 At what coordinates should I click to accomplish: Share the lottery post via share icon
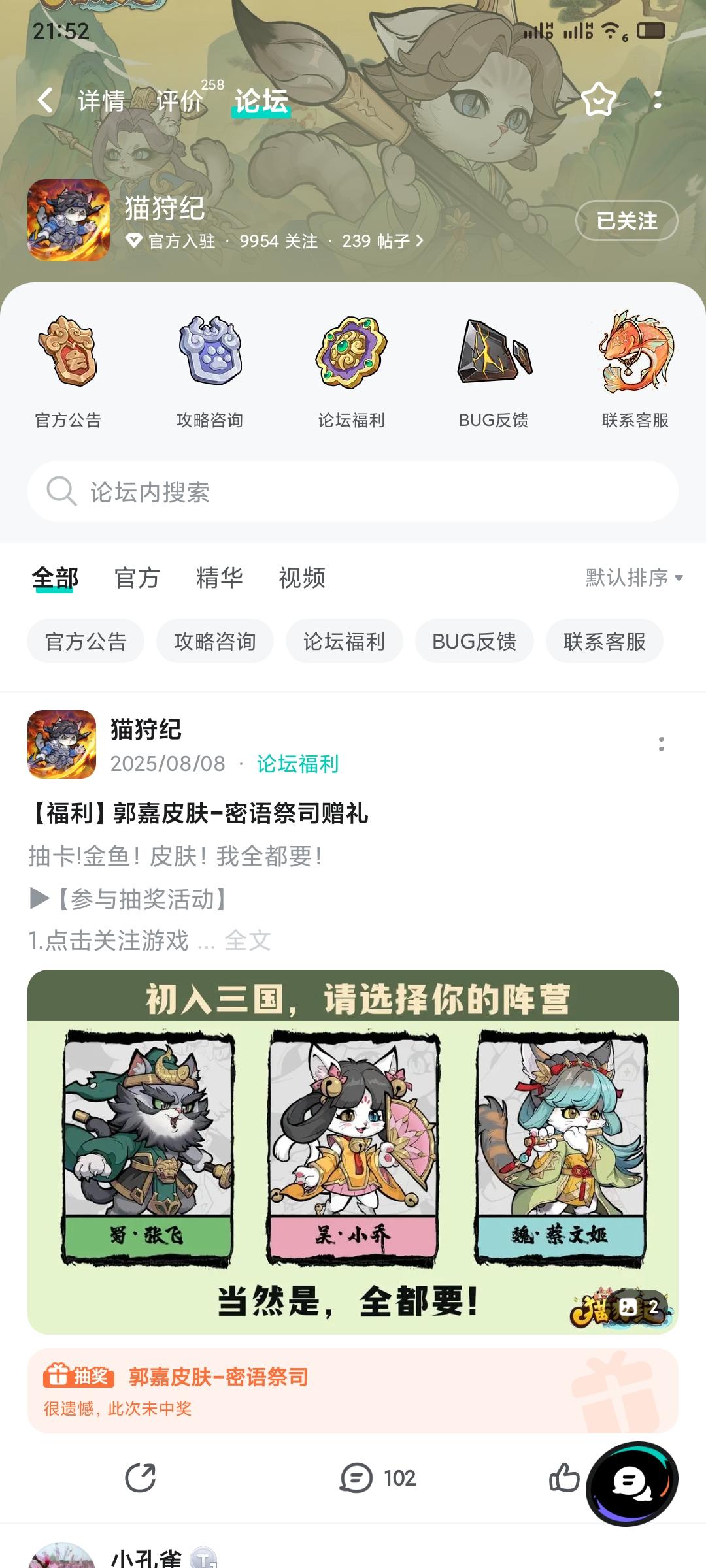pos(140,1478)
